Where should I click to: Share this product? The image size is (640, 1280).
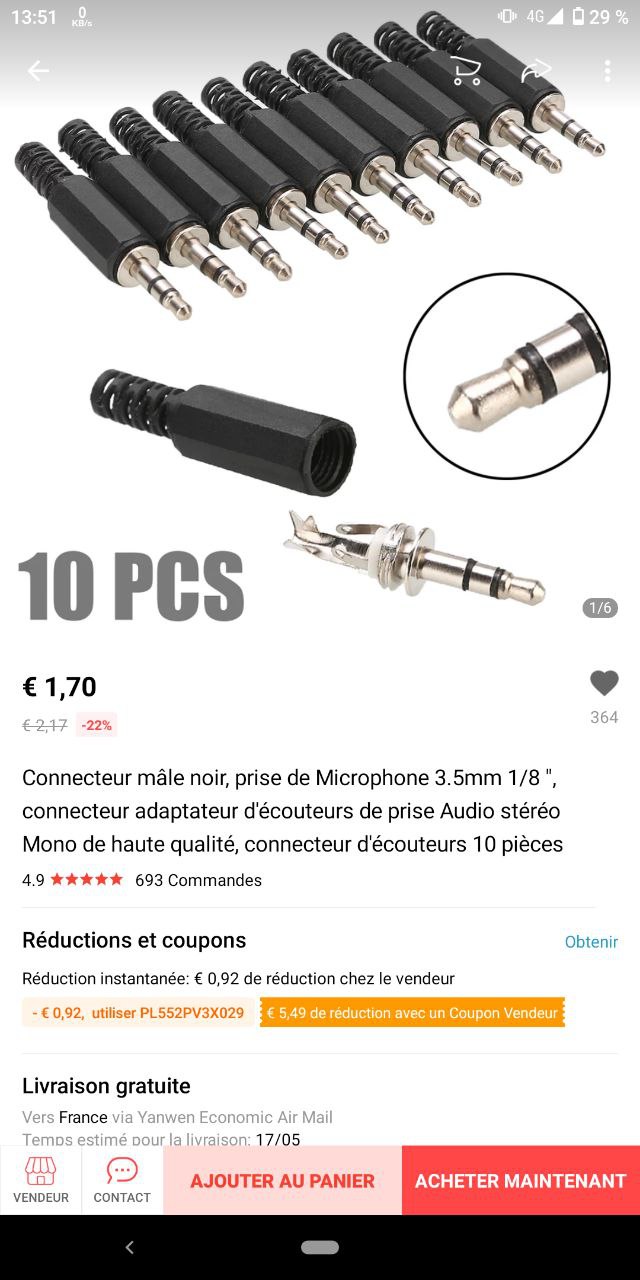click(x=536, y=71)
